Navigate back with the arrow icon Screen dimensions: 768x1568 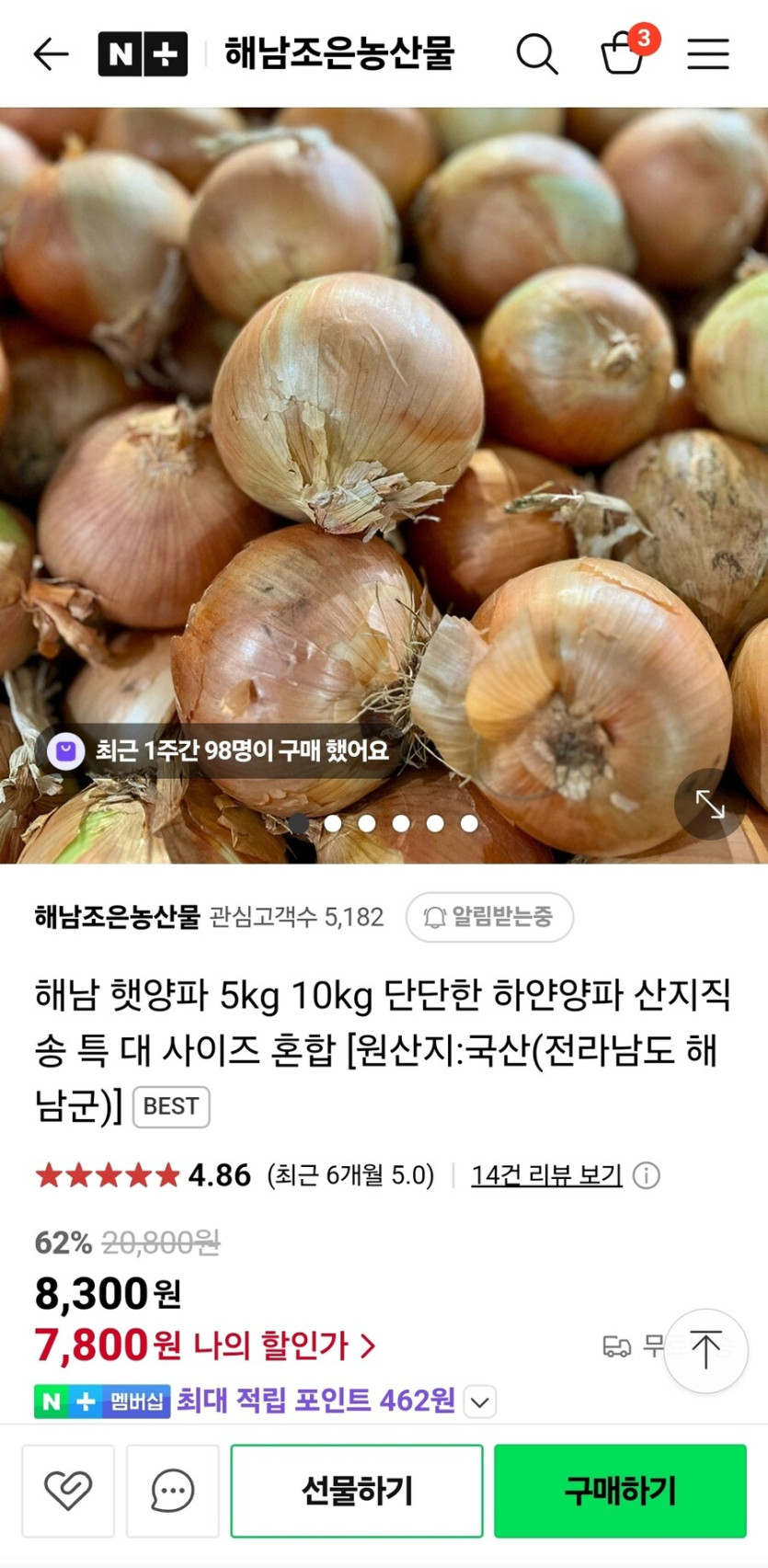(x=51, y=54)
